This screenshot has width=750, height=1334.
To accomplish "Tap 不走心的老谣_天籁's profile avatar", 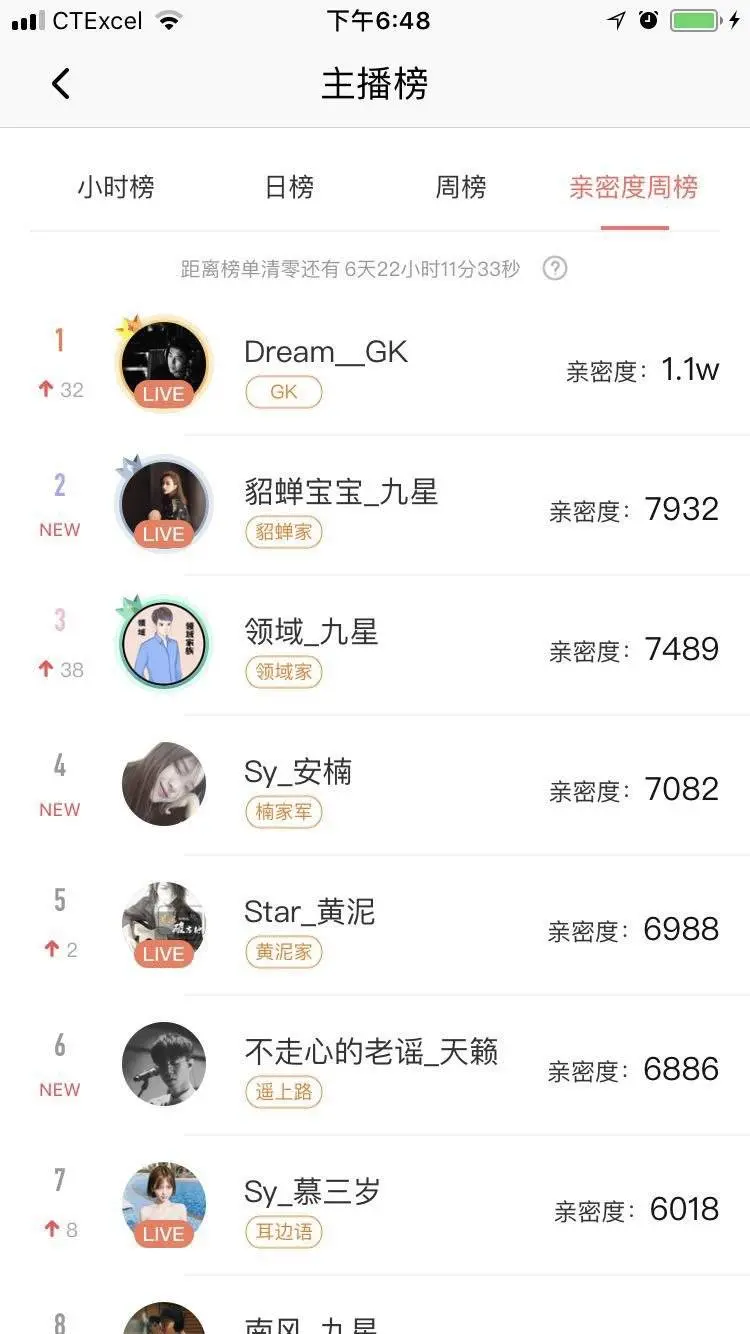I will click(163, 1064).
